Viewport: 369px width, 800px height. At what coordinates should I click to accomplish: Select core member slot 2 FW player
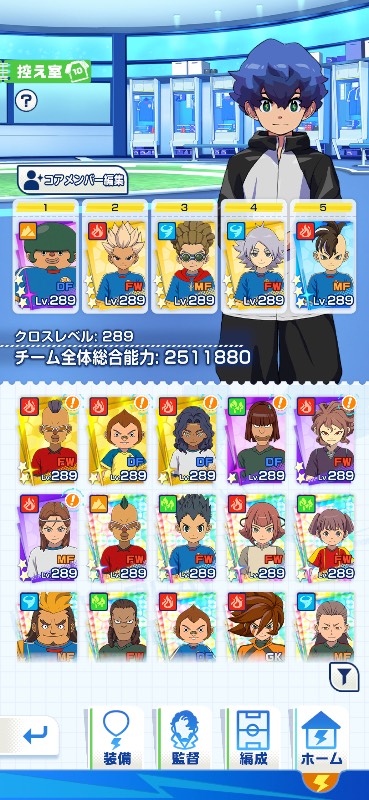[115, 256]
